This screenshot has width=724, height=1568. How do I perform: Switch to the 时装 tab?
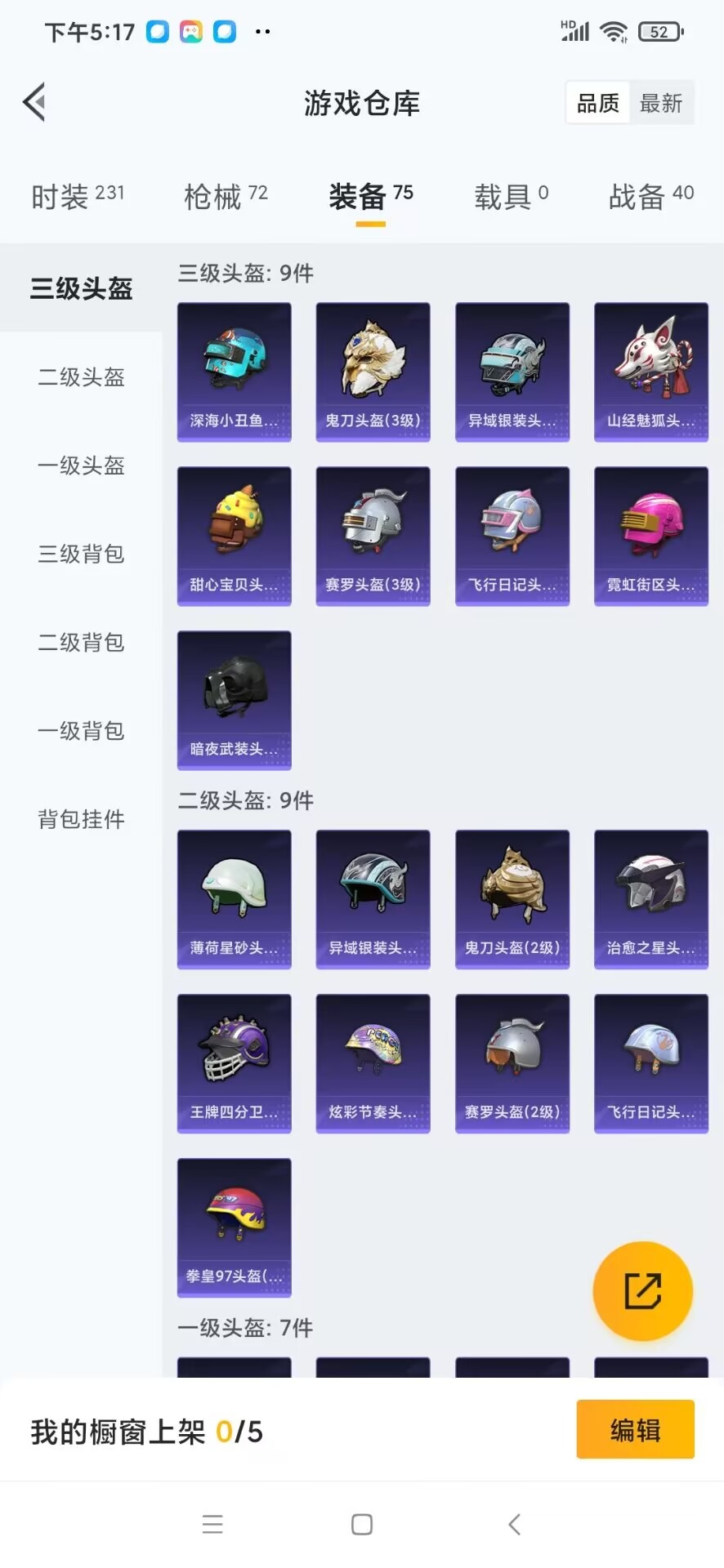[78, 196]
